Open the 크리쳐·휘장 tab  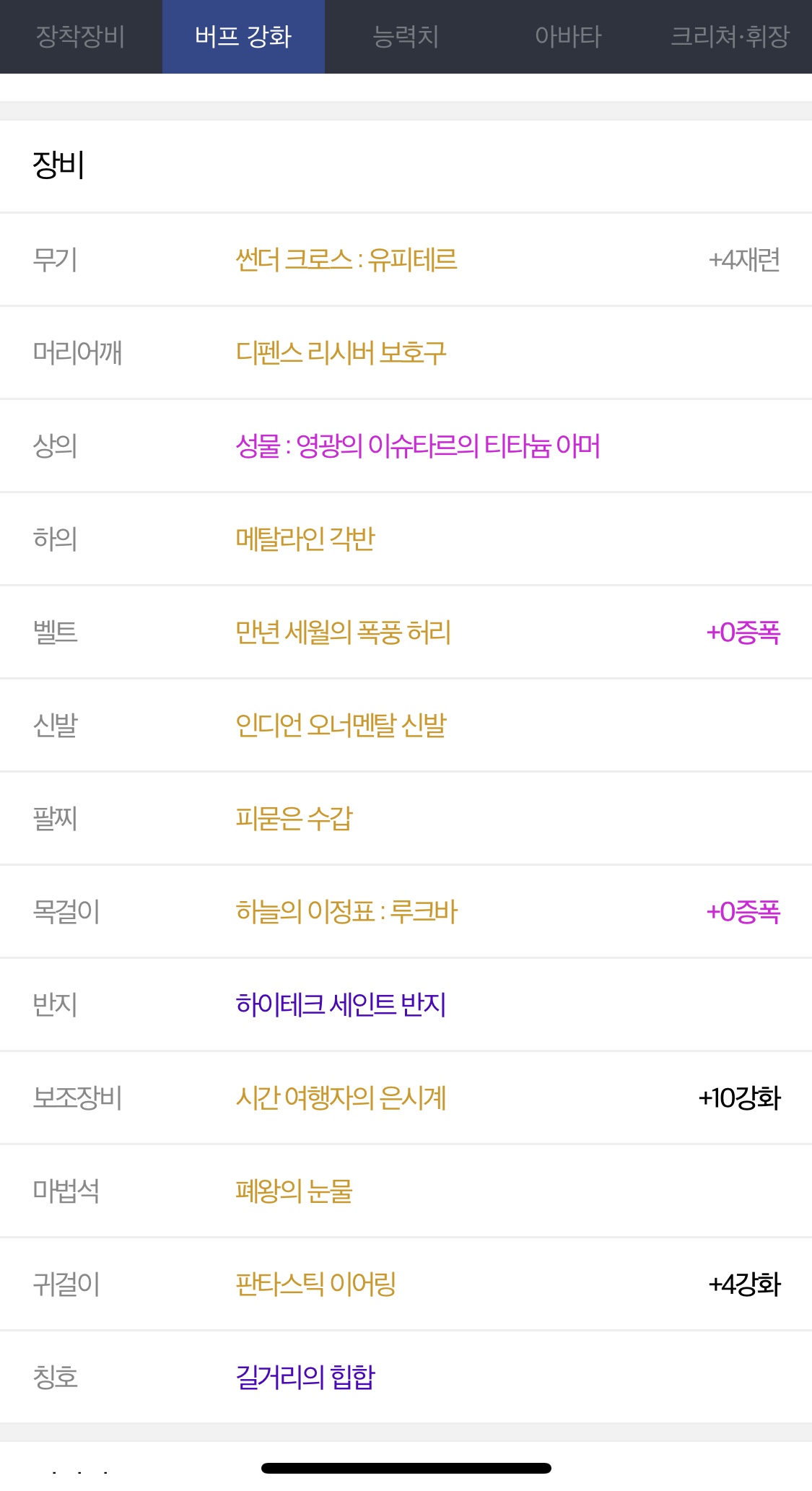click(730, 37)
